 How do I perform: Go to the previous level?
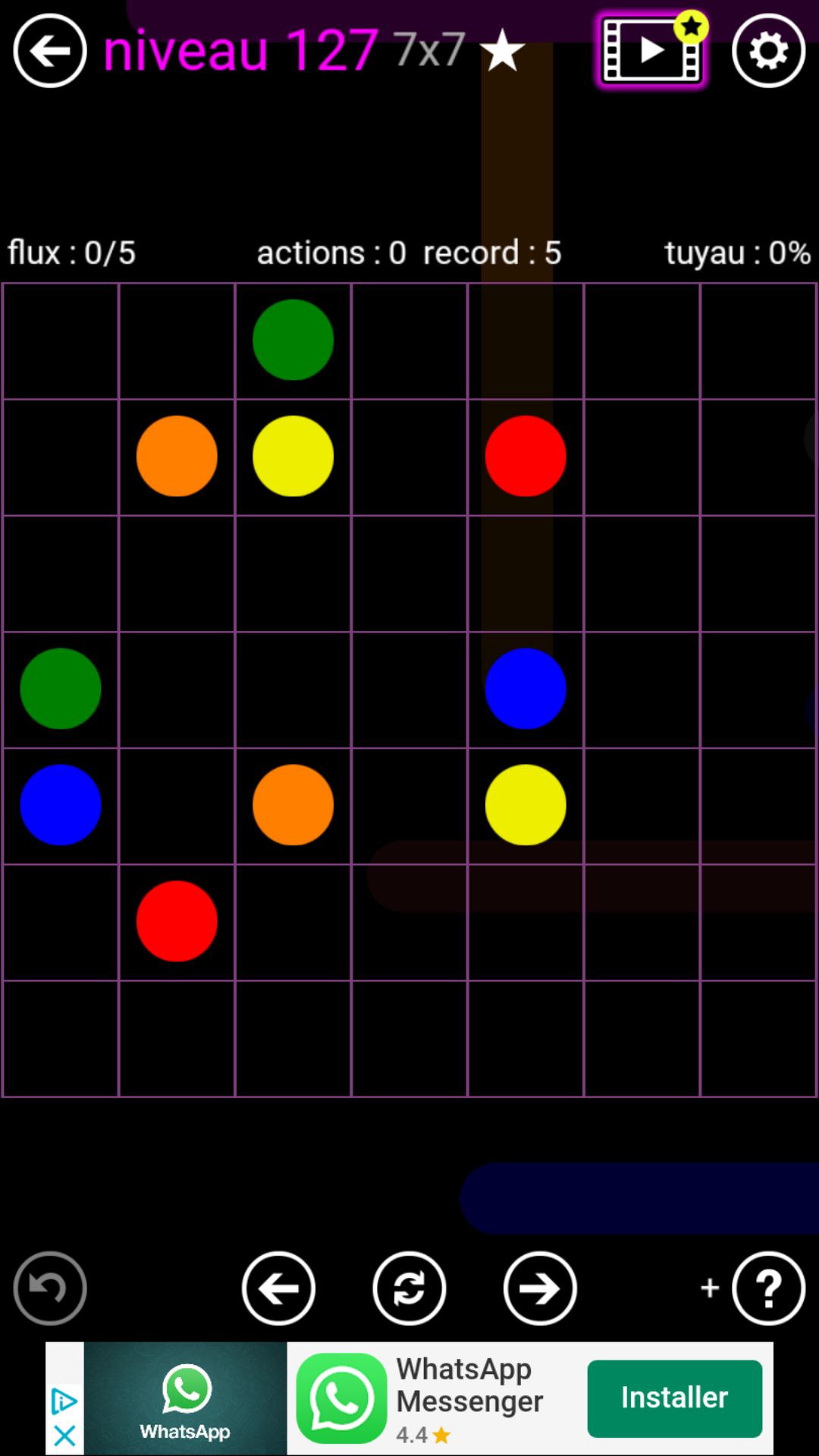click(279, 1288)
